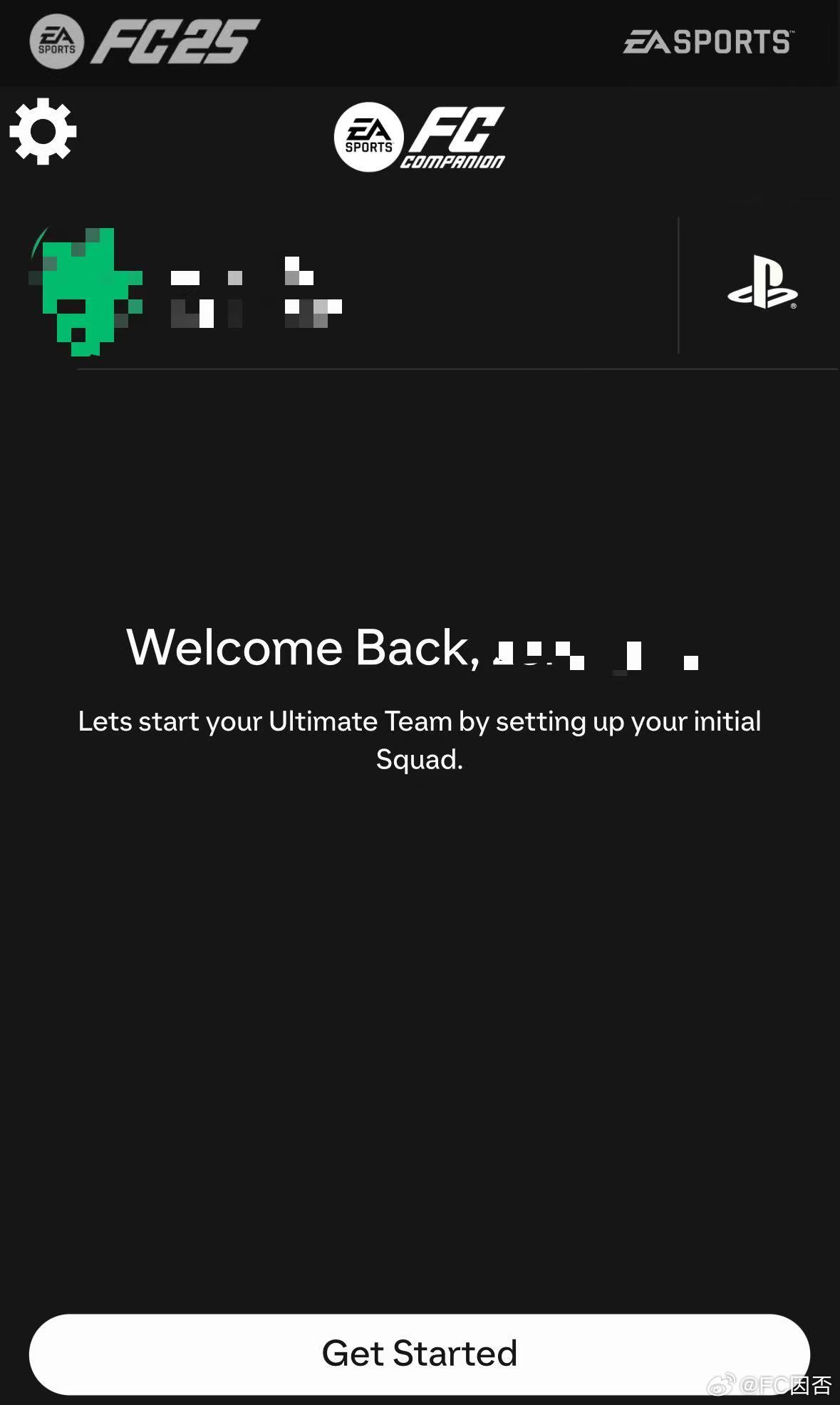
Task: Select the PlayStation platform icon
Action: coord(762,282)
